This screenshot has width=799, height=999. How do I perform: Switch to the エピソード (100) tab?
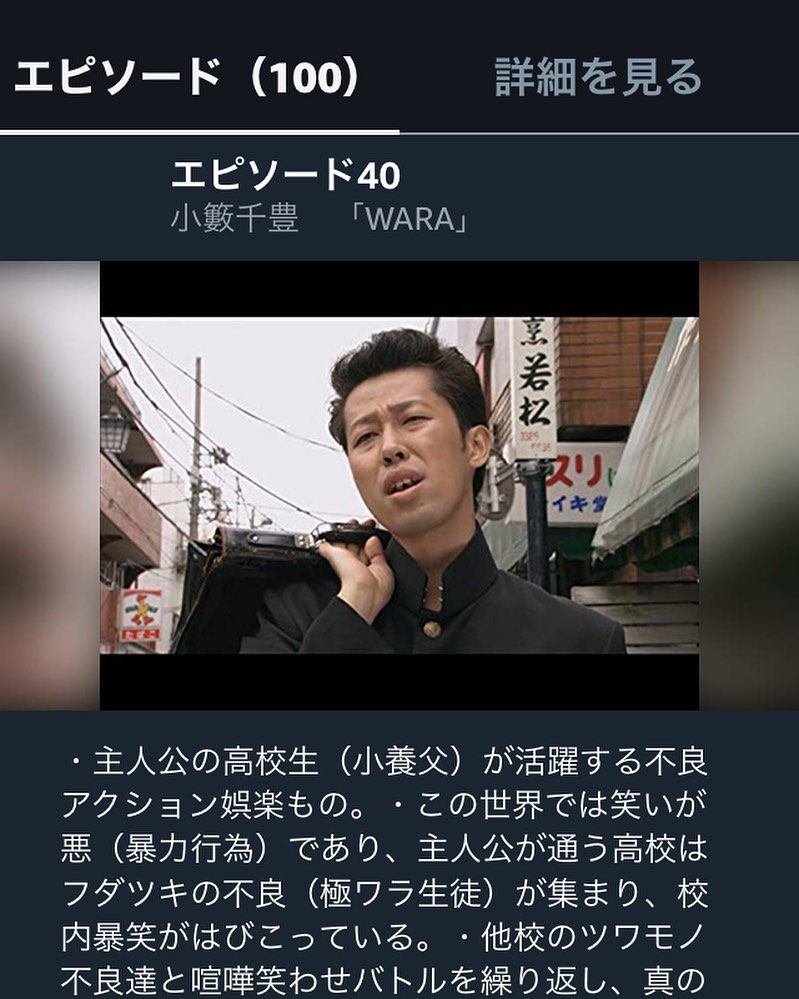pos(187,76)
